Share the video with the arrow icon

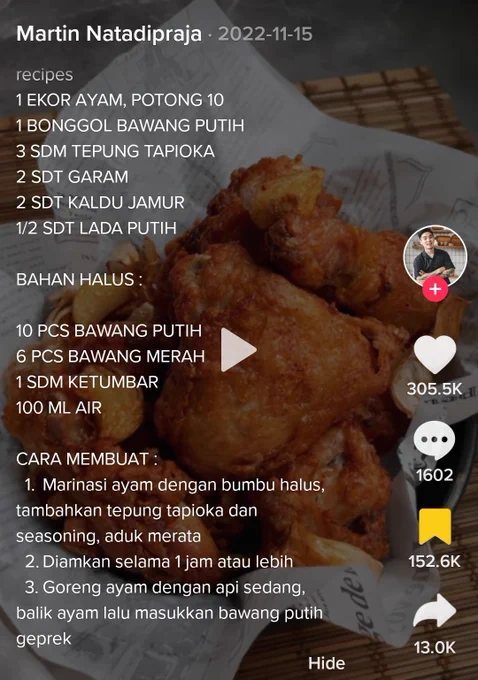(x=435, y=610)
